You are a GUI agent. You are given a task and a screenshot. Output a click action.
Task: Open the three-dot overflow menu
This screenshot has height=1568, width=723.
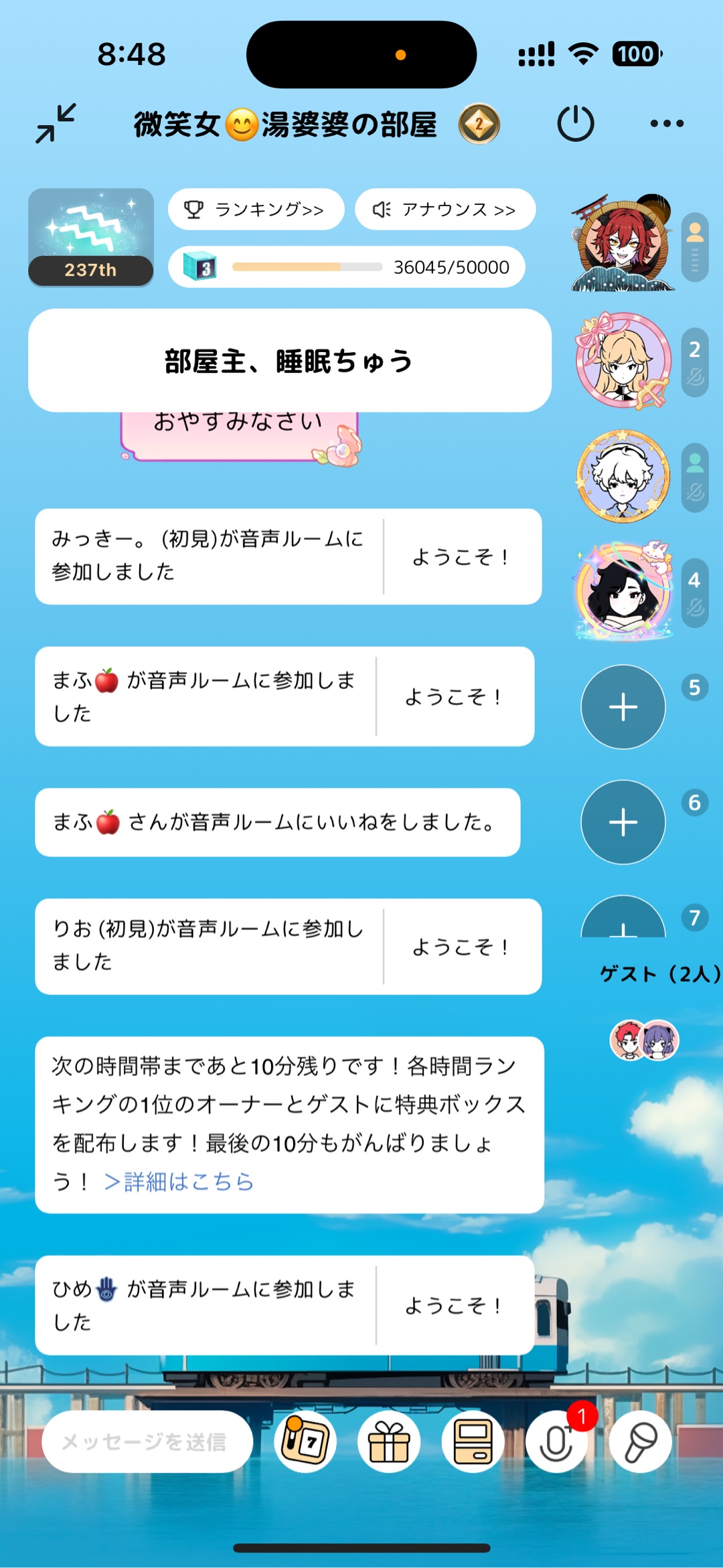[667, 124]
